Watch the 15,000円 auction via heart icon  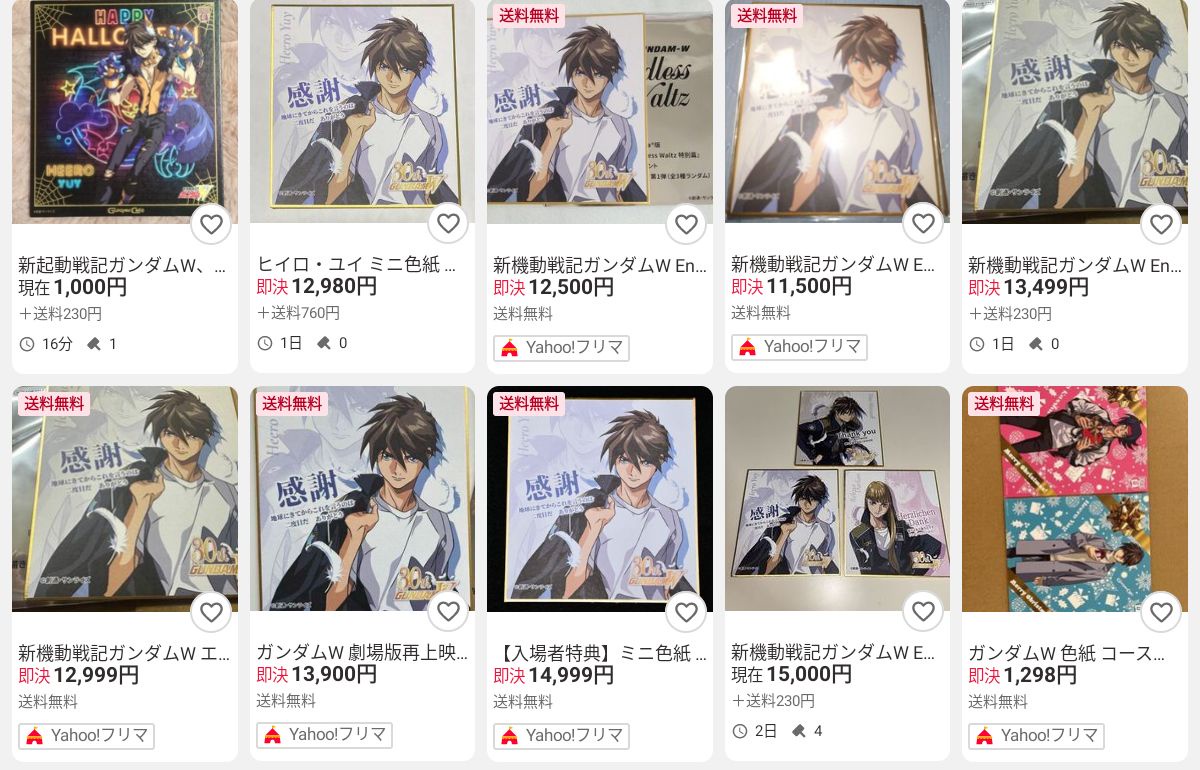point(923,612)
